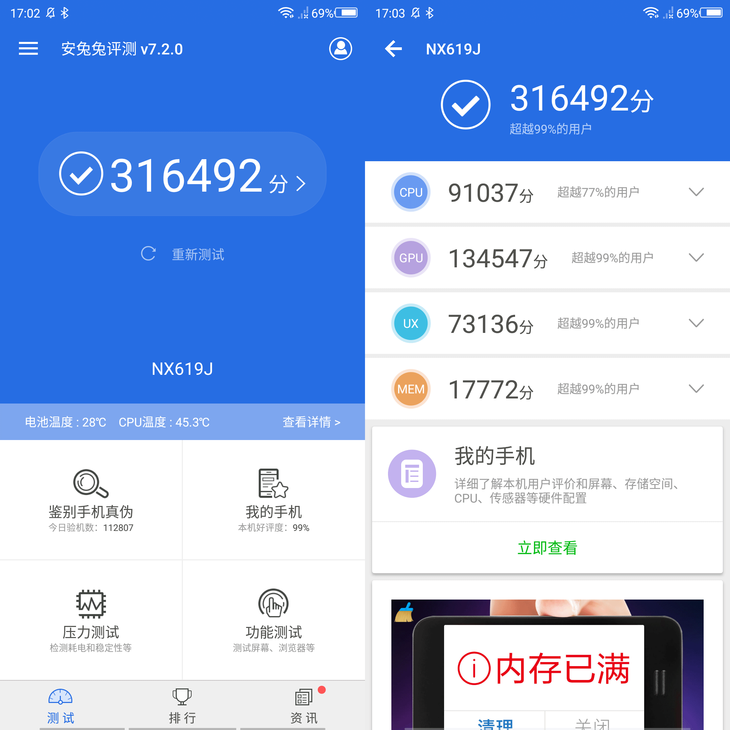Open 鉴别手机真伪 verification
Screen dimensions: 730x730
click(91, 500)
